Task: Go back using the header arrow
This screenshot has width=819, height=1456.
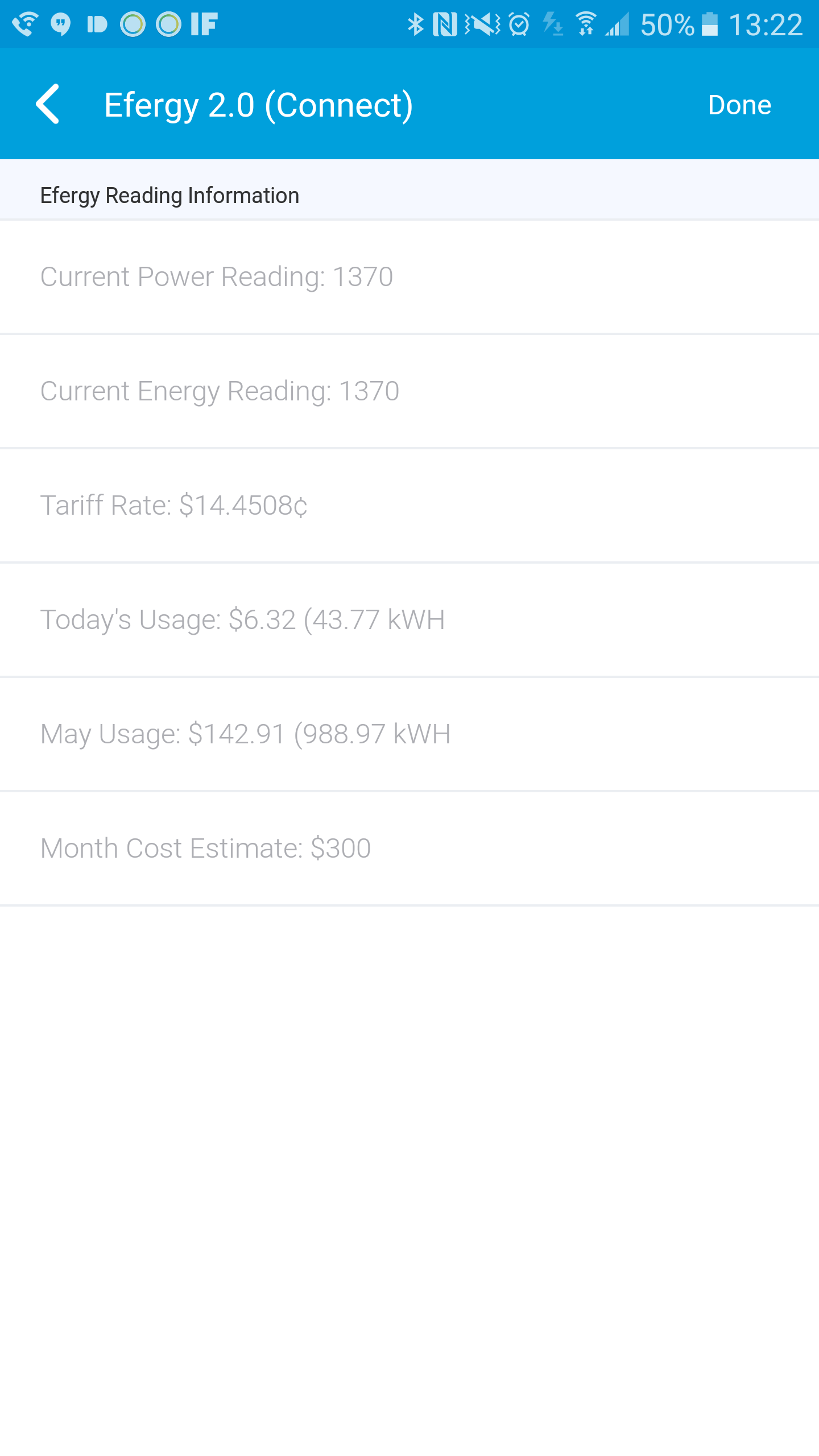Action: [48, 104]
